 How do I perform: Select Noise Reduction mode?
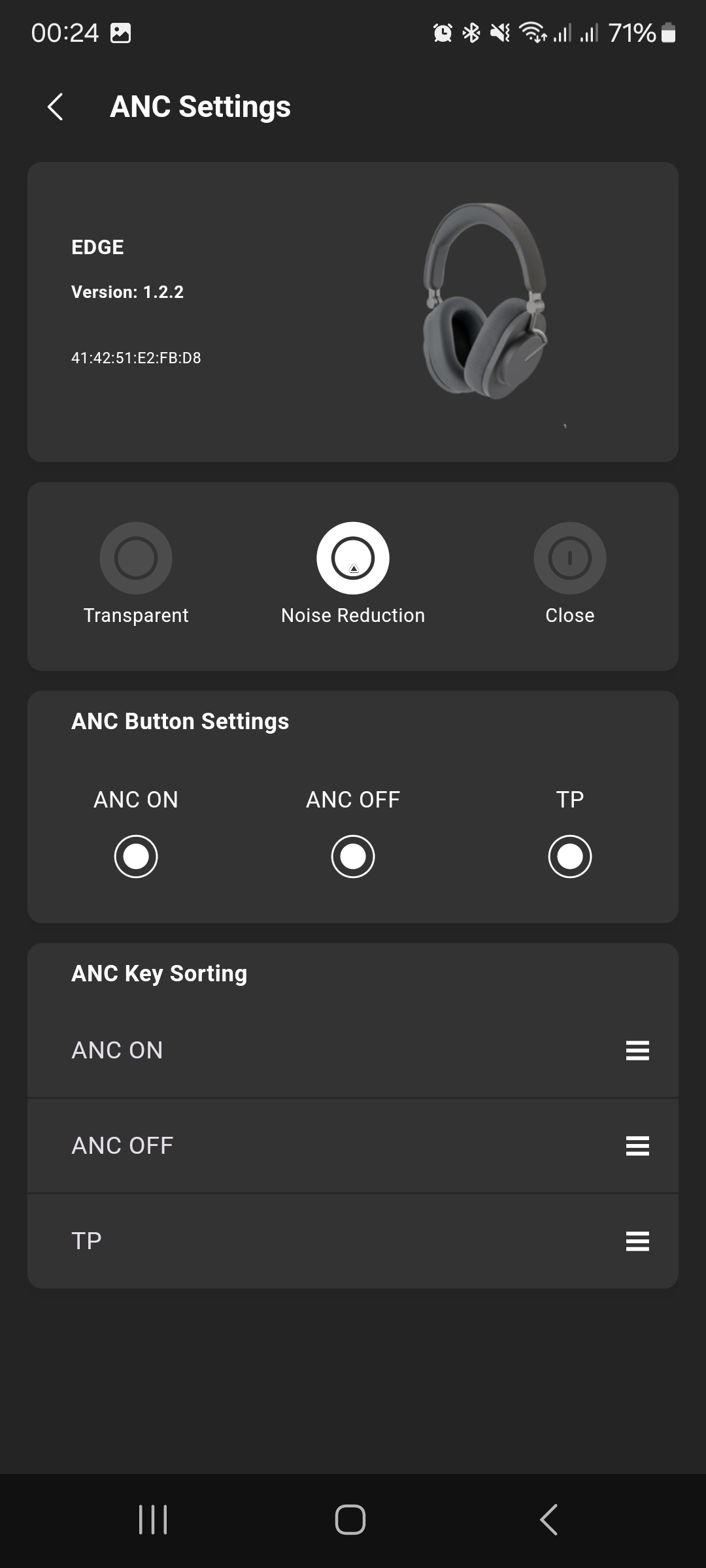point(353,558)
